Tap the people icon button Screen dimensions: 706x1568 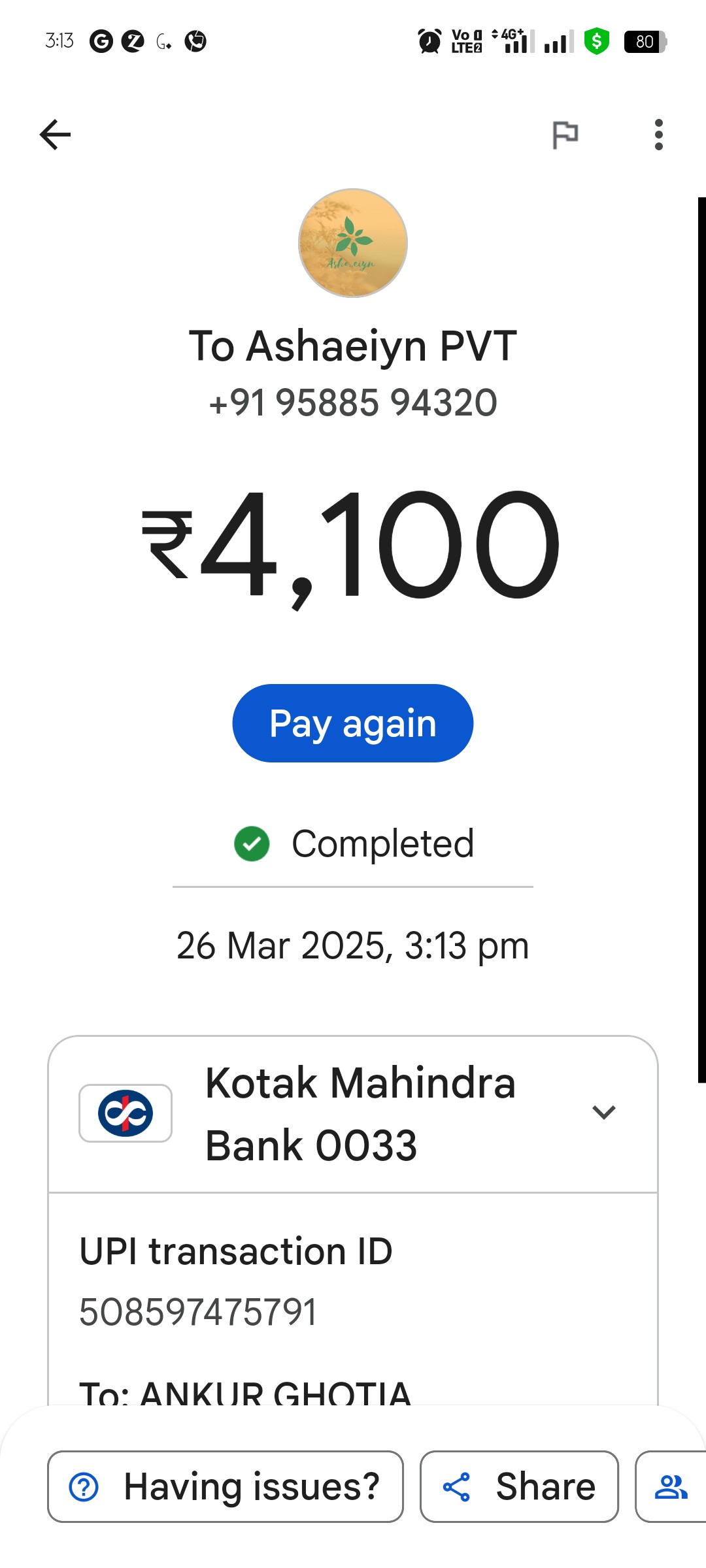671,1487
